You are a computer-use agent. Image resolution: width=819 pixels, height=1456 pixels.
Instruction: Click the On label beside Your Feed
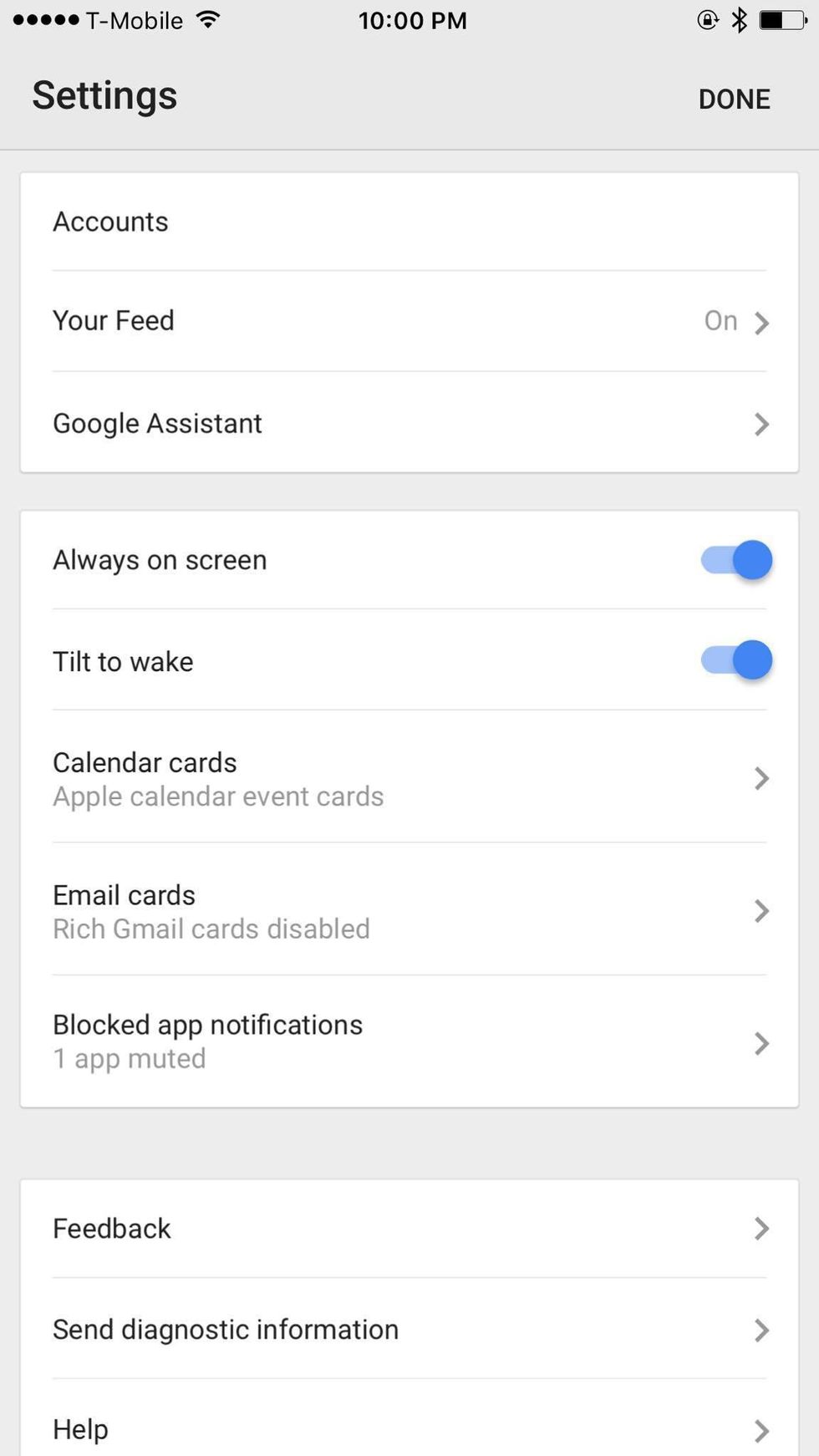coord(720,321)
